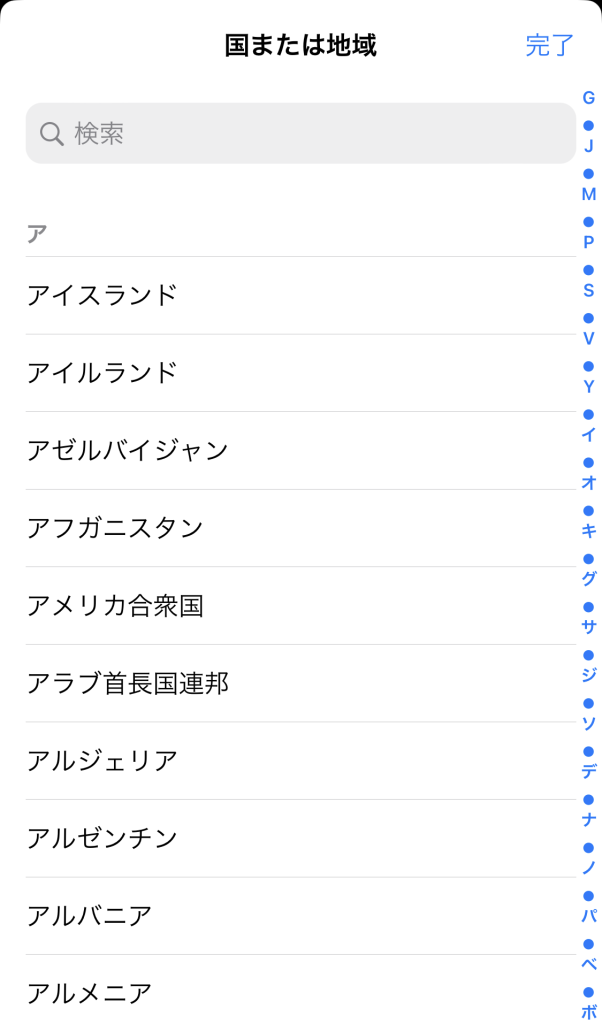The width and height of the screenshot is (602, 1024).
Task: Jump to index letter M
Action: (x=588, y=194)
